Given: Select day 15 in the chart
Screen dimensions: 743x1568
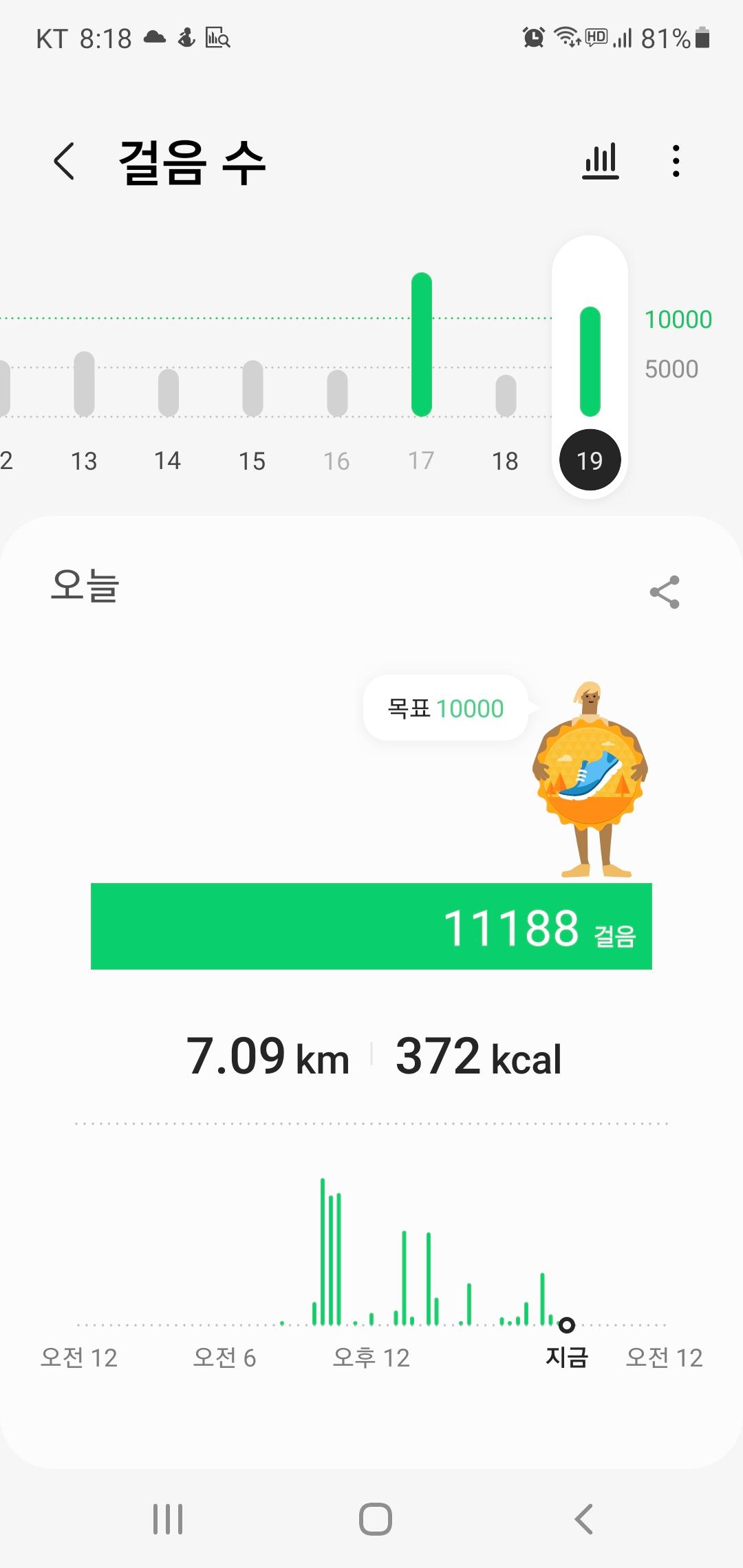Looking at the screenshot, I should (252, 413).
